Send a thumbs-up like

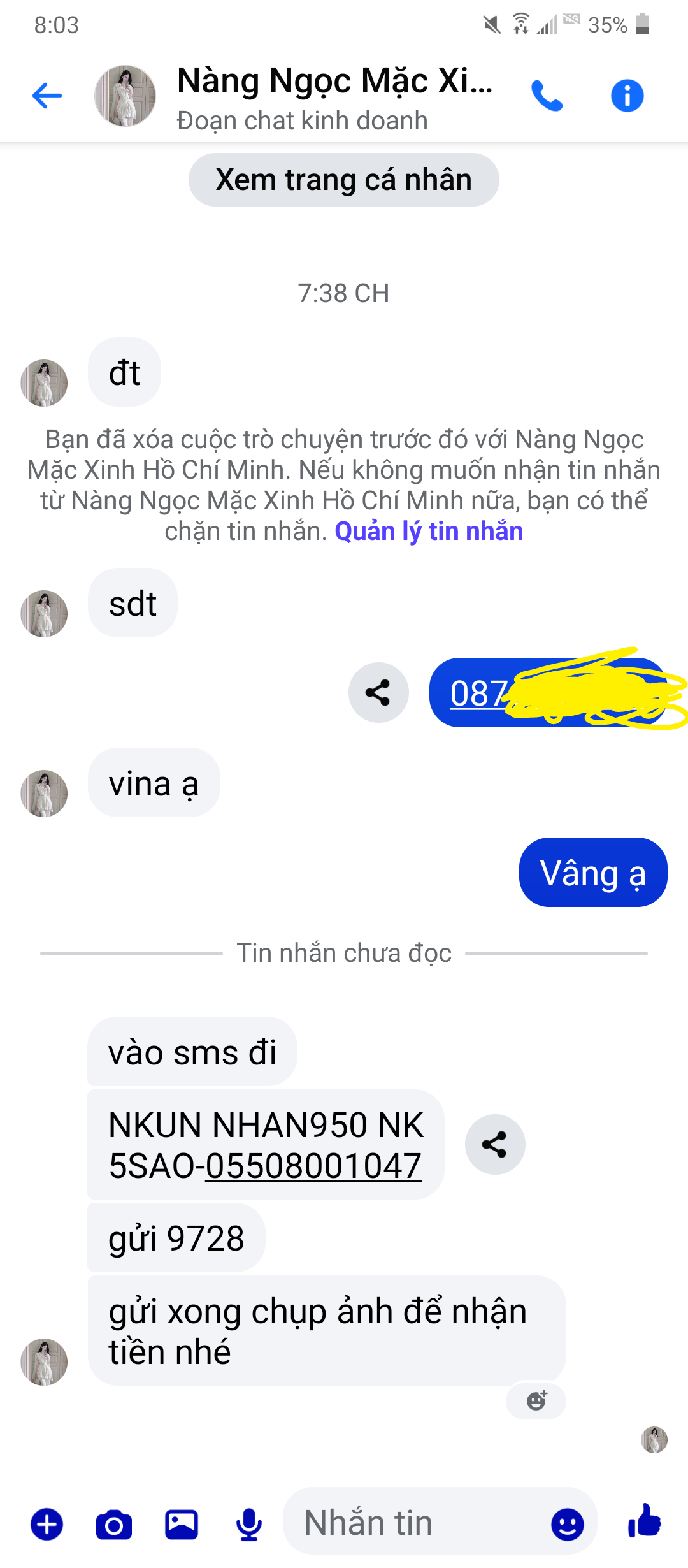[645, 1521]
